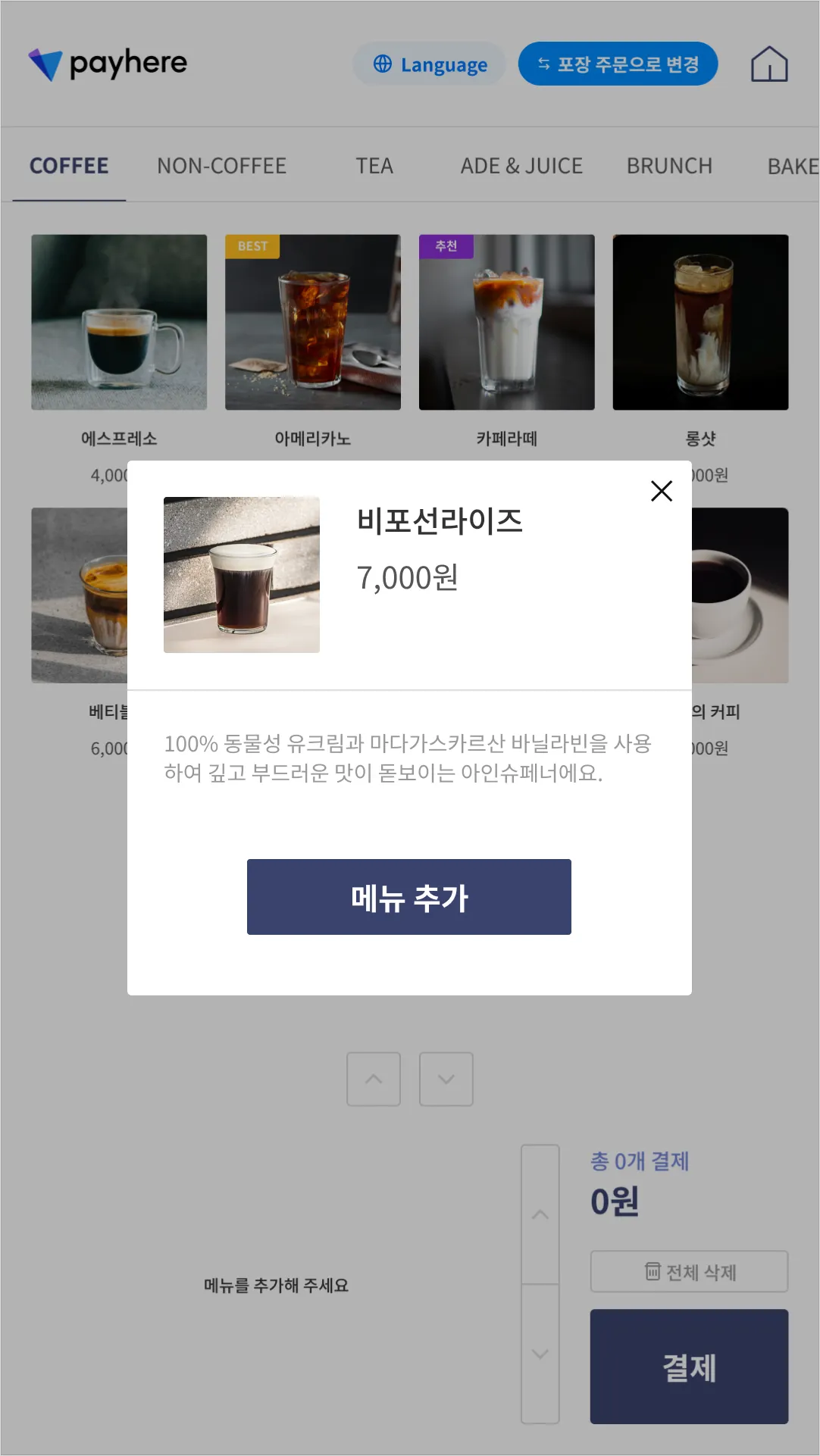This screenshot has width=820, height=1456.
Task: Open the Language selector
Action: coord(430,64)
